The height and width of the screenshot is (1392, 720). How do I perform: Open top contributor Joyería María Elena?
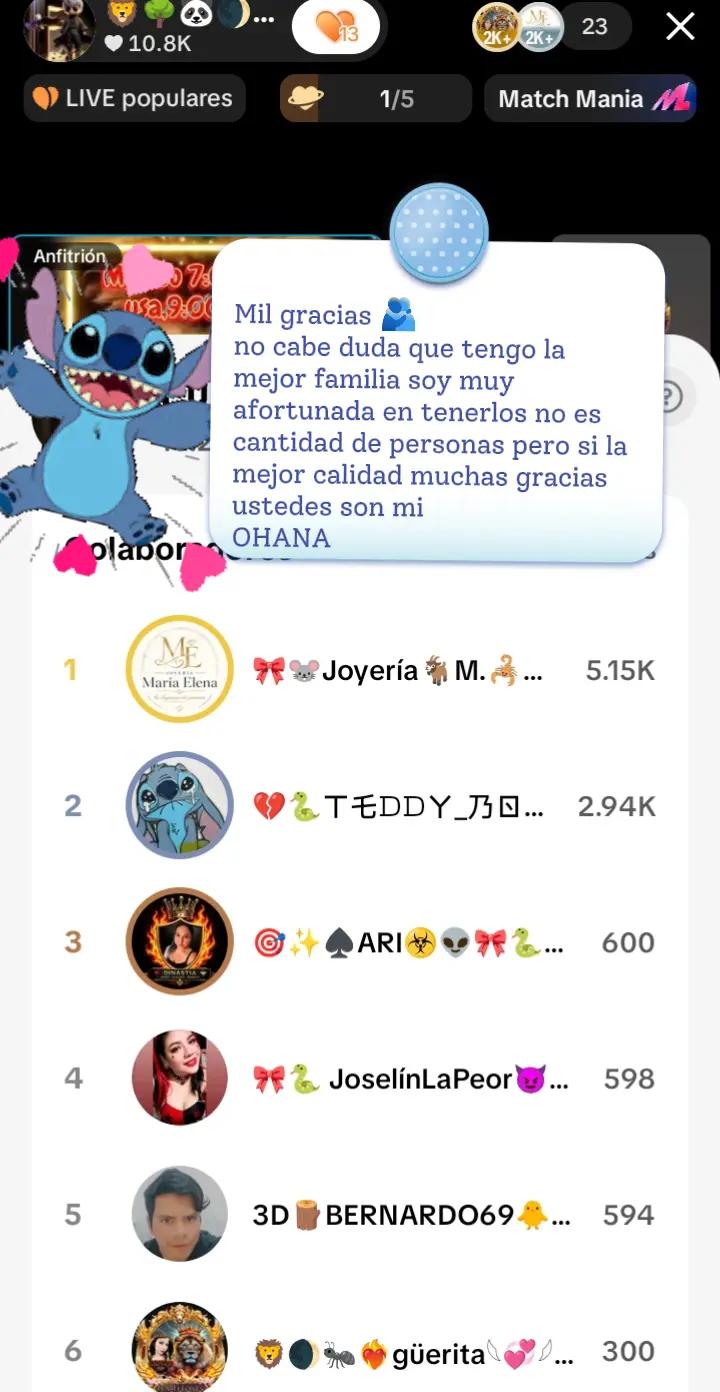coord(360,670)
